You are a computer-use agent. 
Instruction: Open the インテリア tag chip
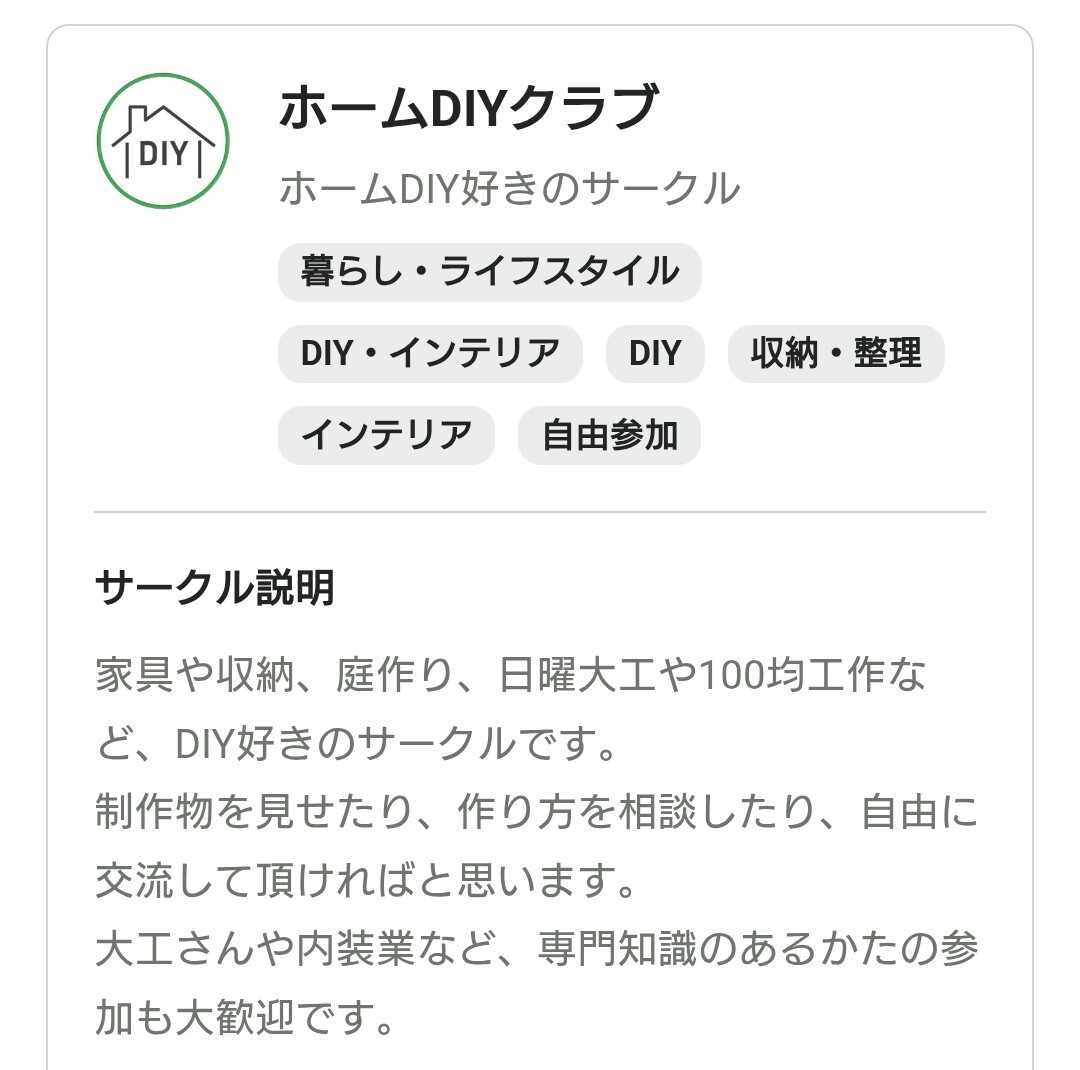coord(386,435)
